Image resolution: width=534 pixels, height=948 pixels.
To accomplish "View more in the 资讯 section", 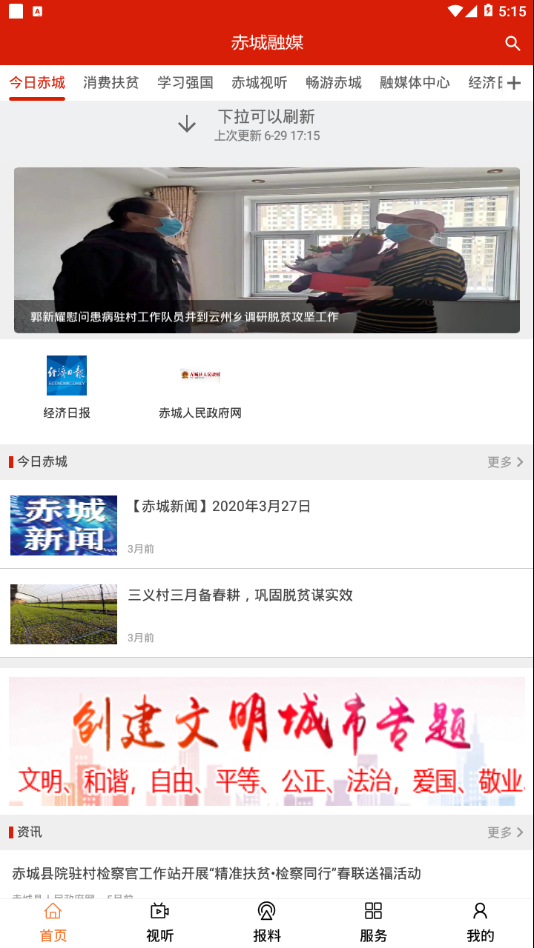I will tap(506, 833).
